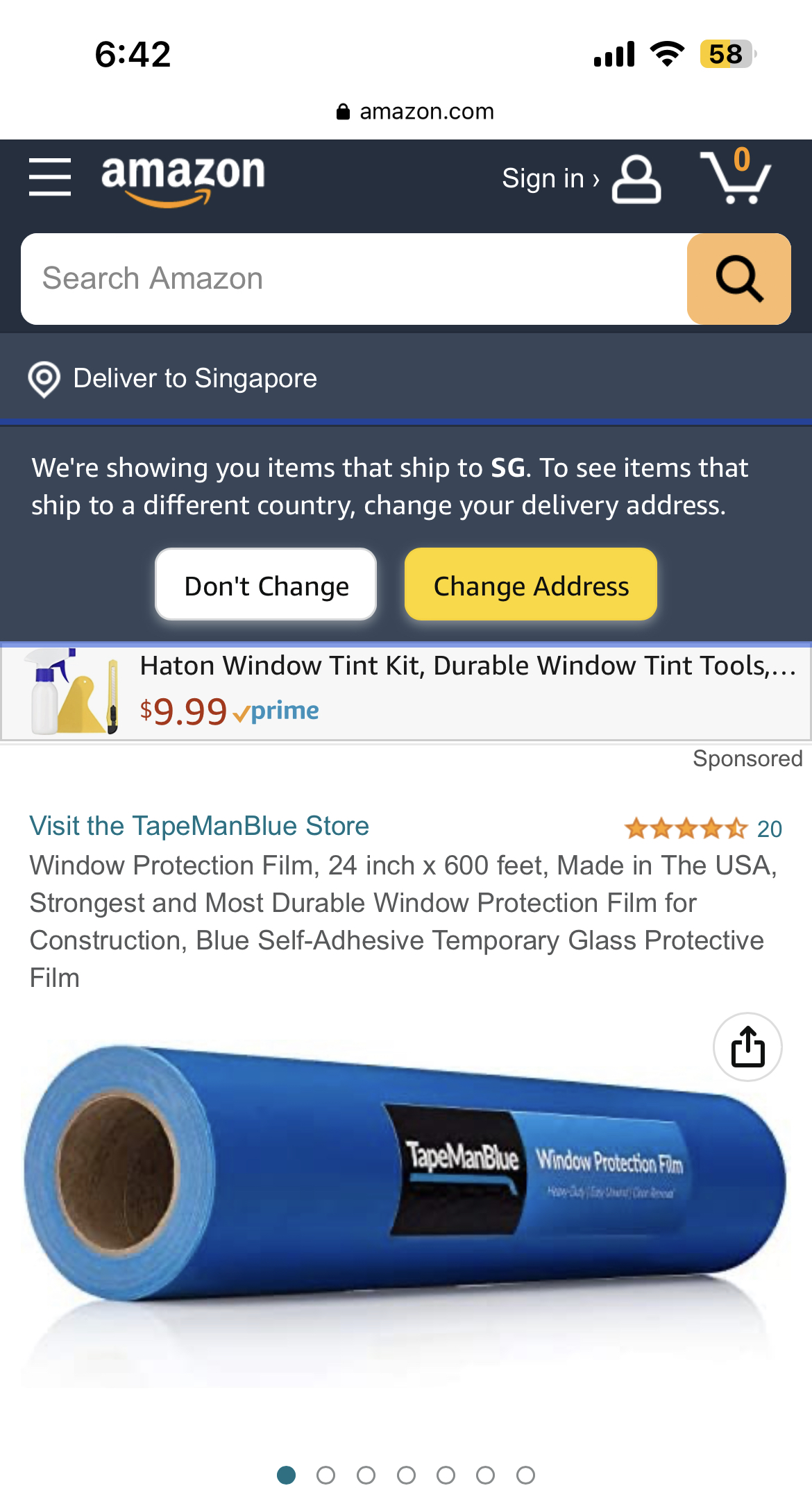812x1504 pixels.
Task: Tap the Search Amazon field
Action: tap(354, 279)
